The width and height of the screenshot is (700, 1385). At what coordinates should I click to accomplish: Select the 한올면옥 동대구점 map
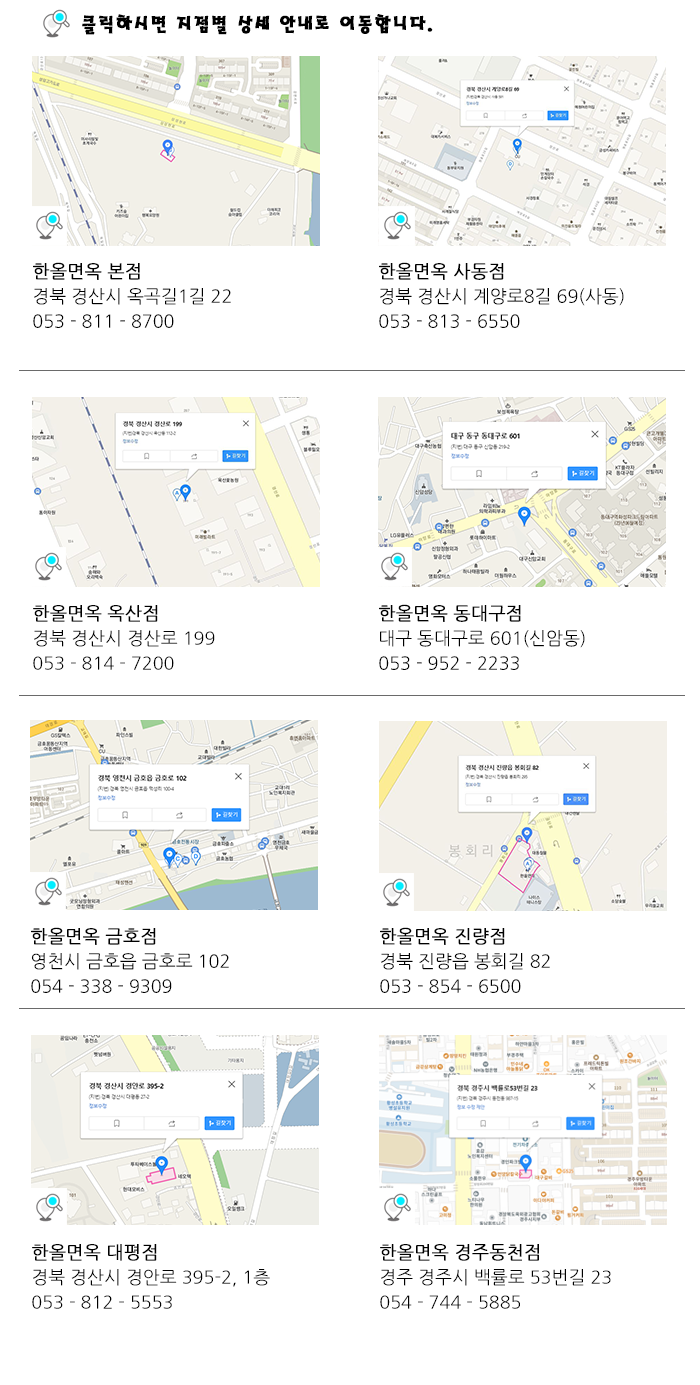coord(521,491)
